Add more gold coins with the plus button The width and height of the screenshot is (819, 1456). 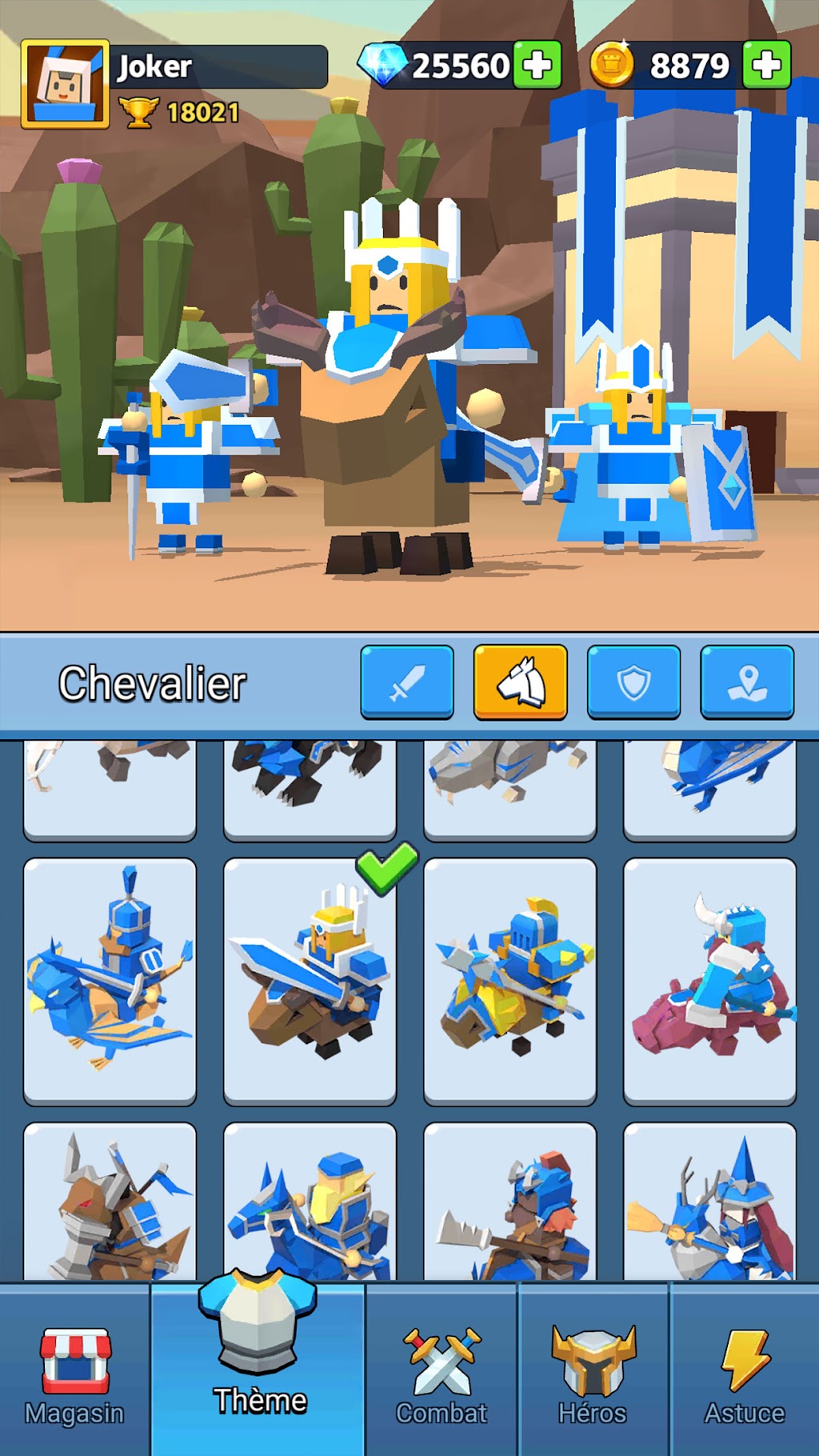tap(766, 65)
